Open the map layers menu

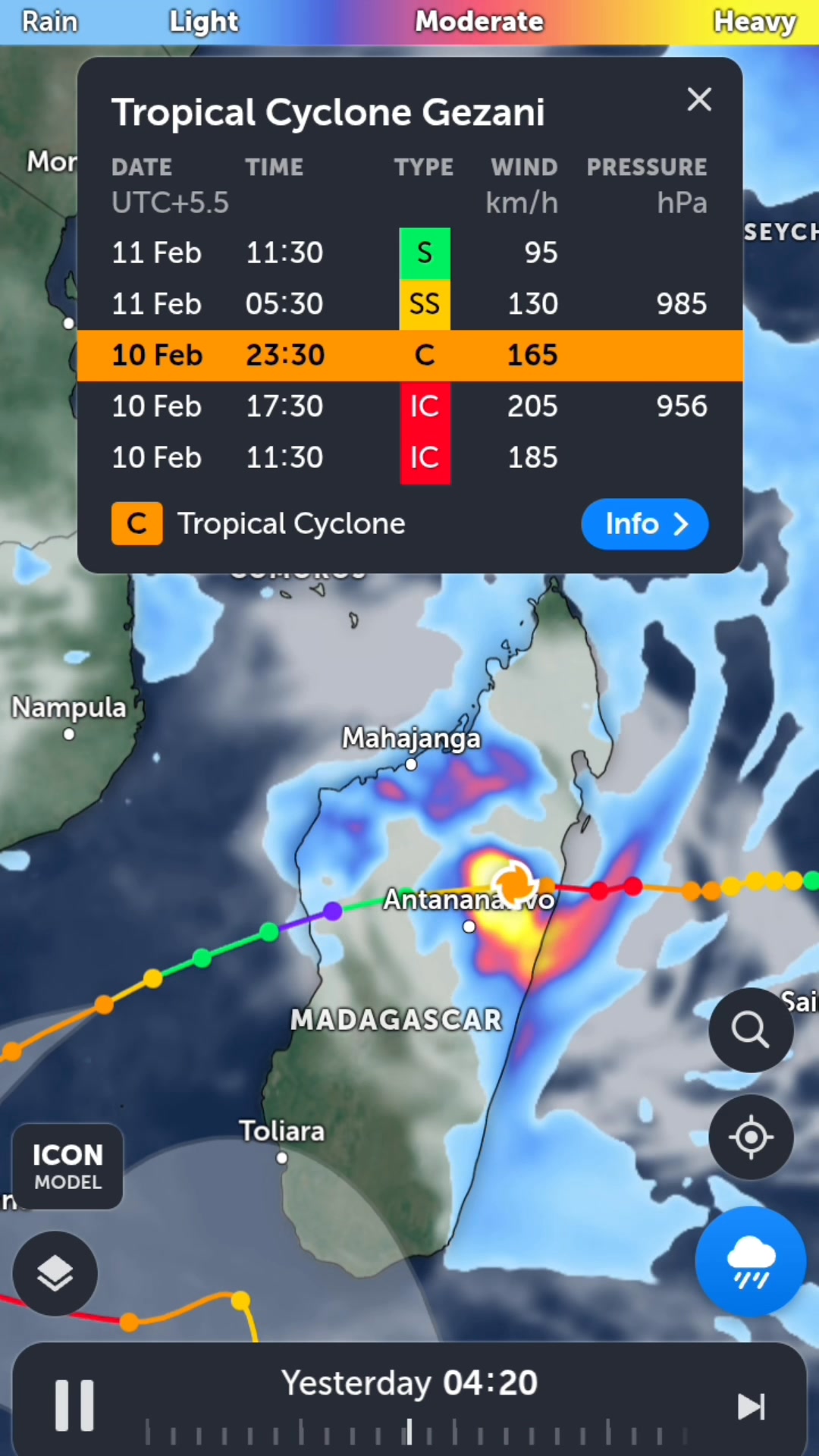coord(55,1273)
